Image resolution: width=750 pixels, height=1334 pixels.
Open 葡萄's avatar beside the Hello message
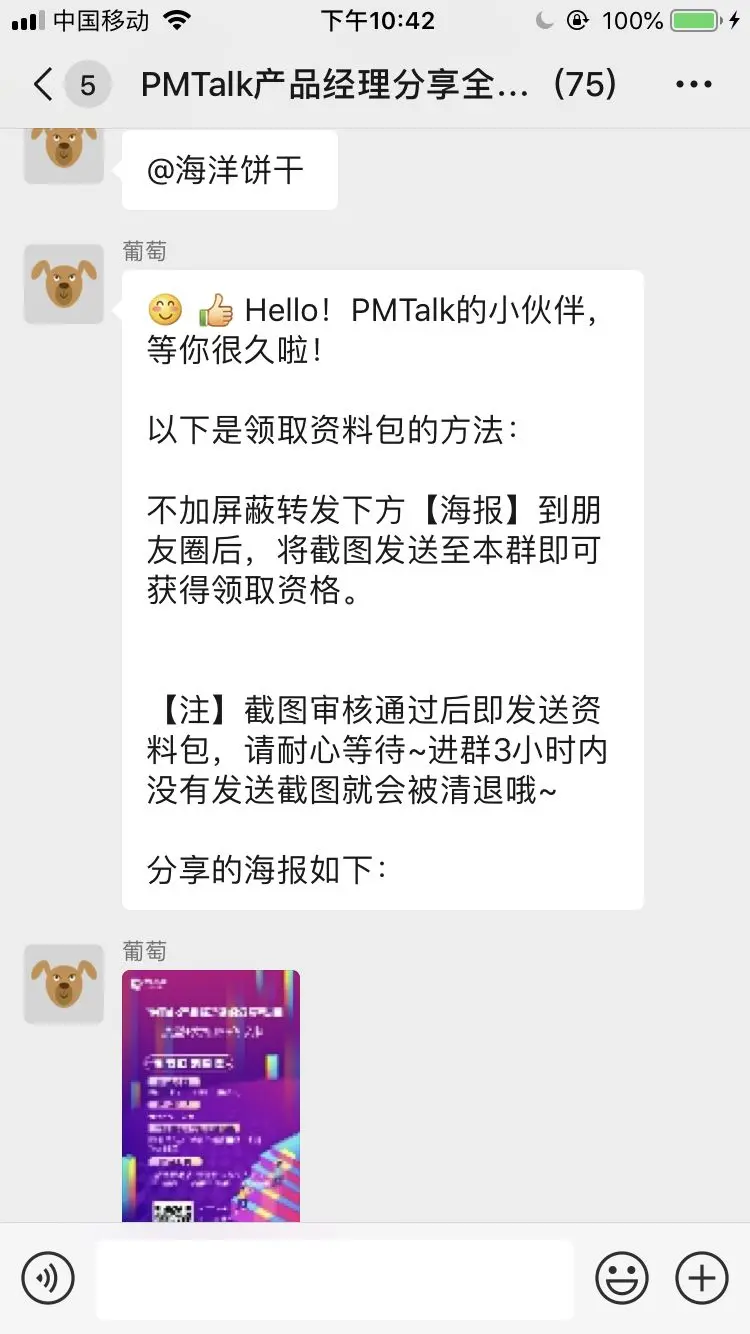tap(64, 284)
